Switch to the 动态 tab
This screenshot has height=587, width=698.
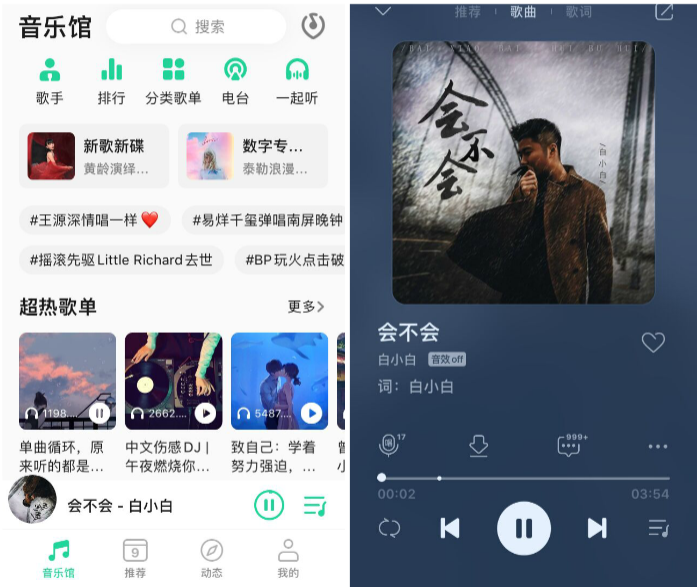212,558
